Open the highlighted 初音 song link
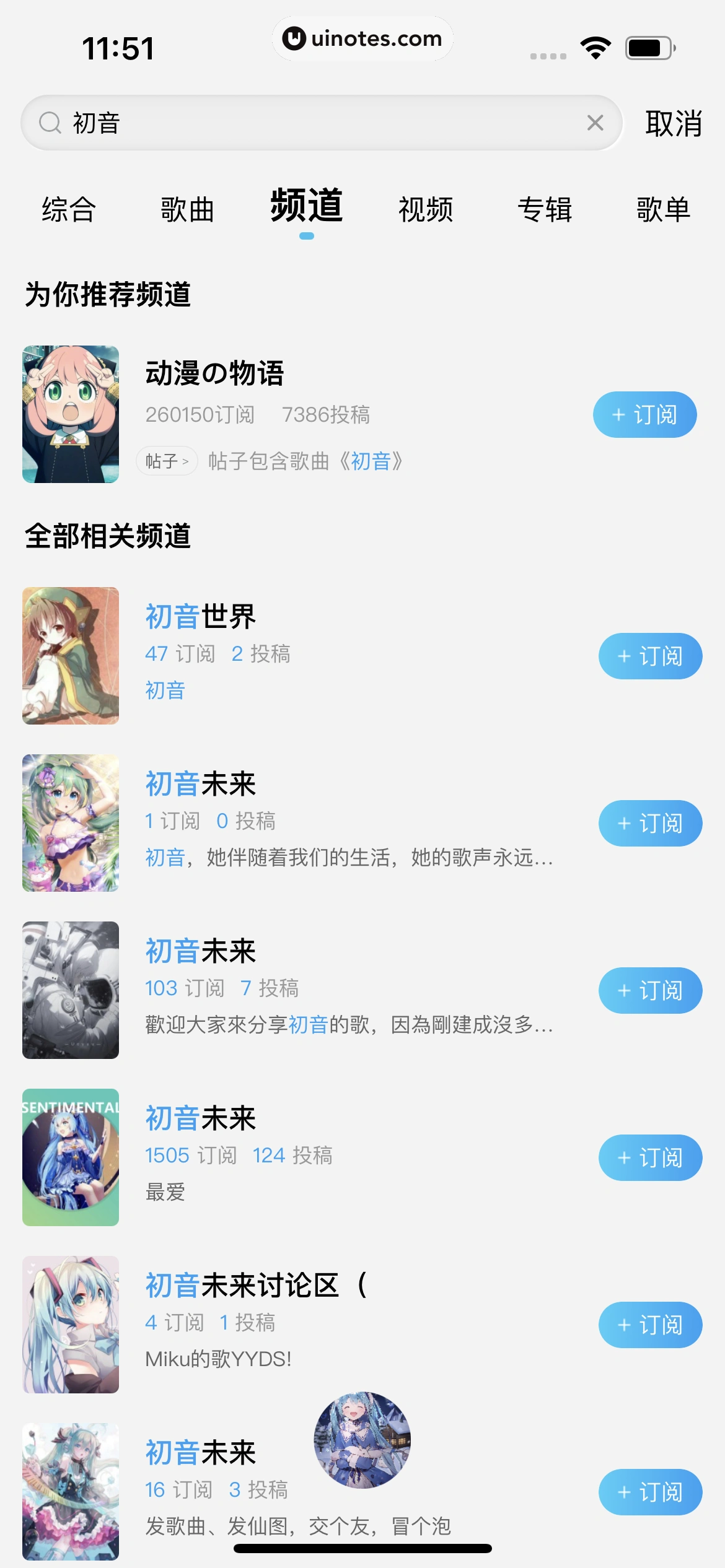 pyautogui.click(x=372, y=461)
